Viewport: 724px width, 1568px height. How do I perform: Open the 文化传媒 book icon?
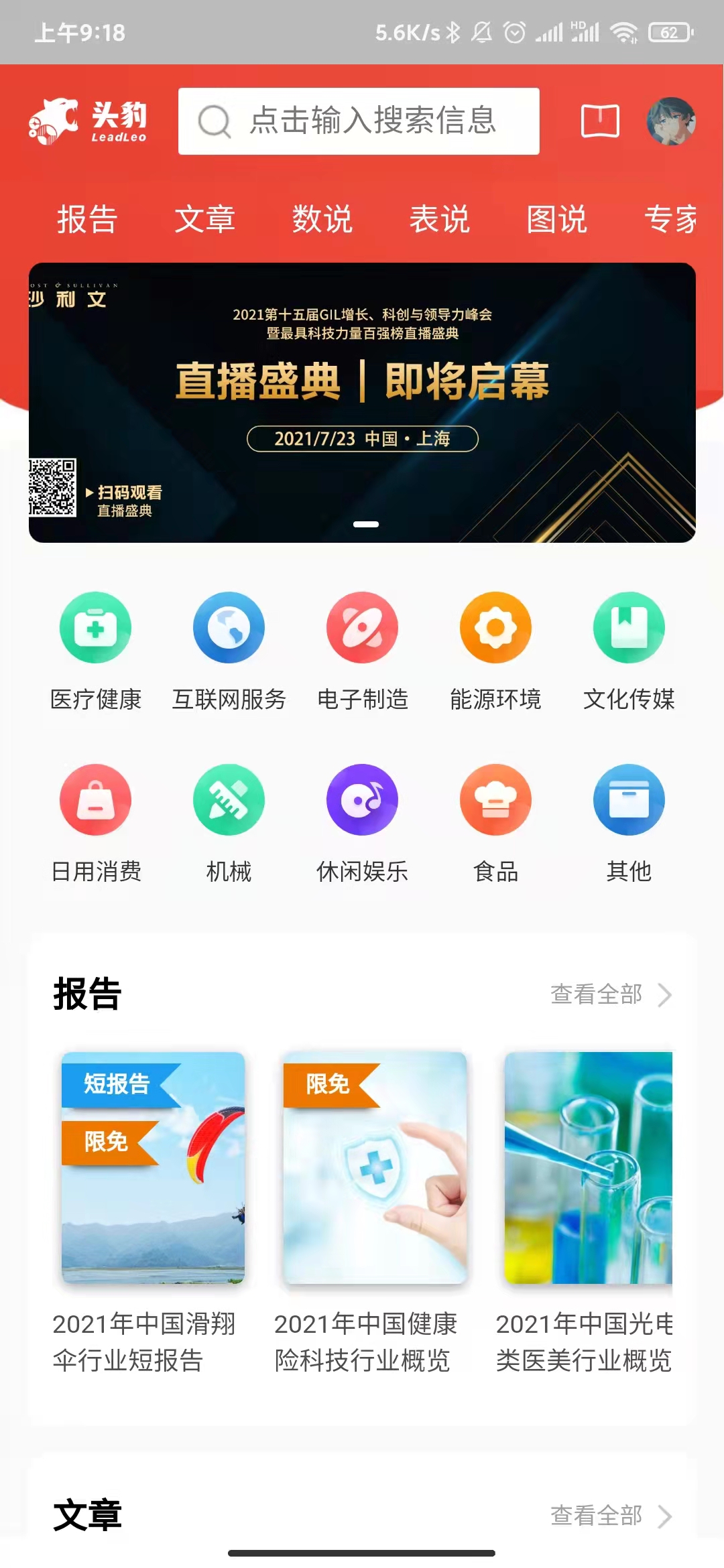click(628, 628)
